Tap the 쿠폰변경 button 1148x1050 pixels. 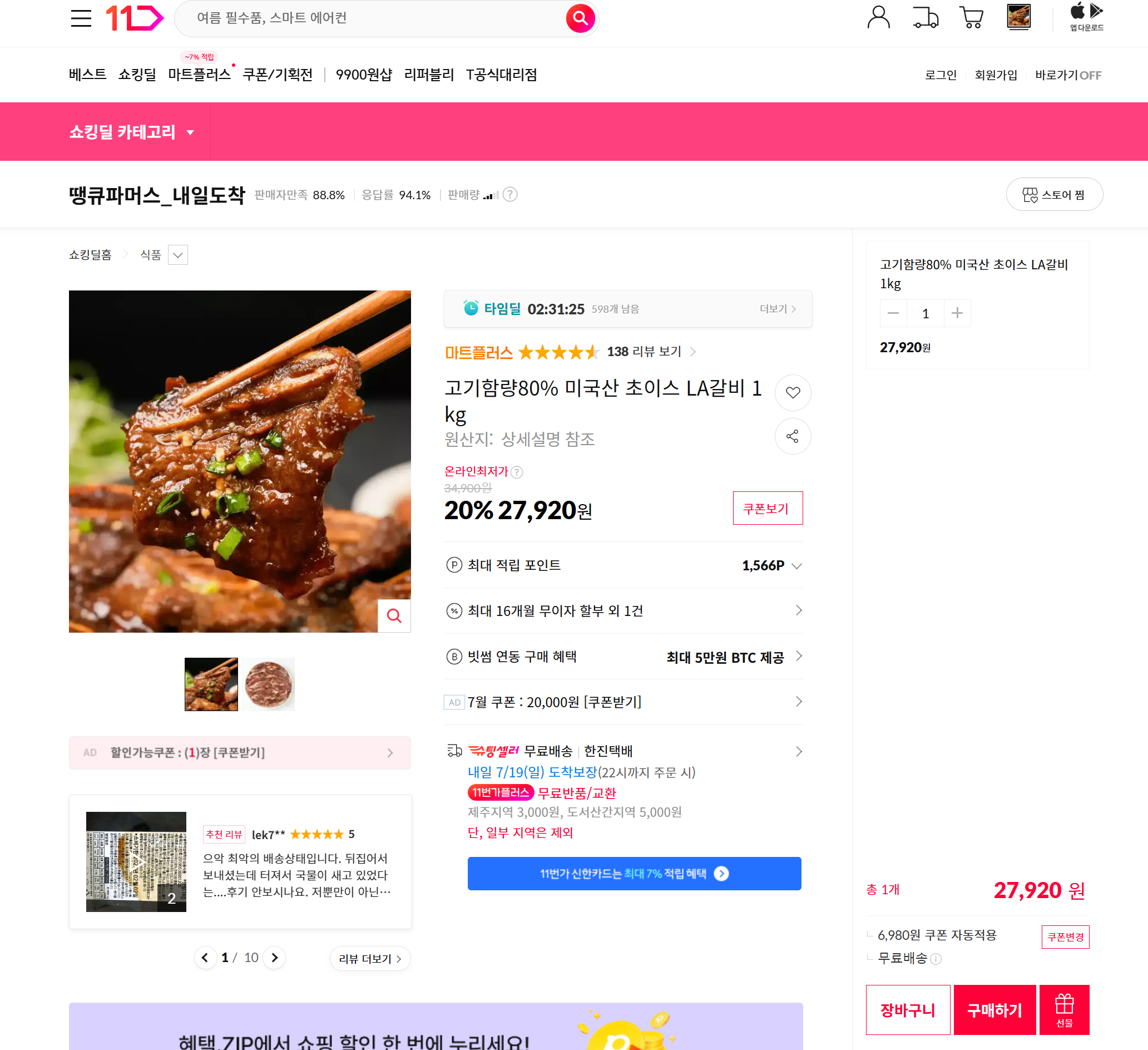(1065, 936)
